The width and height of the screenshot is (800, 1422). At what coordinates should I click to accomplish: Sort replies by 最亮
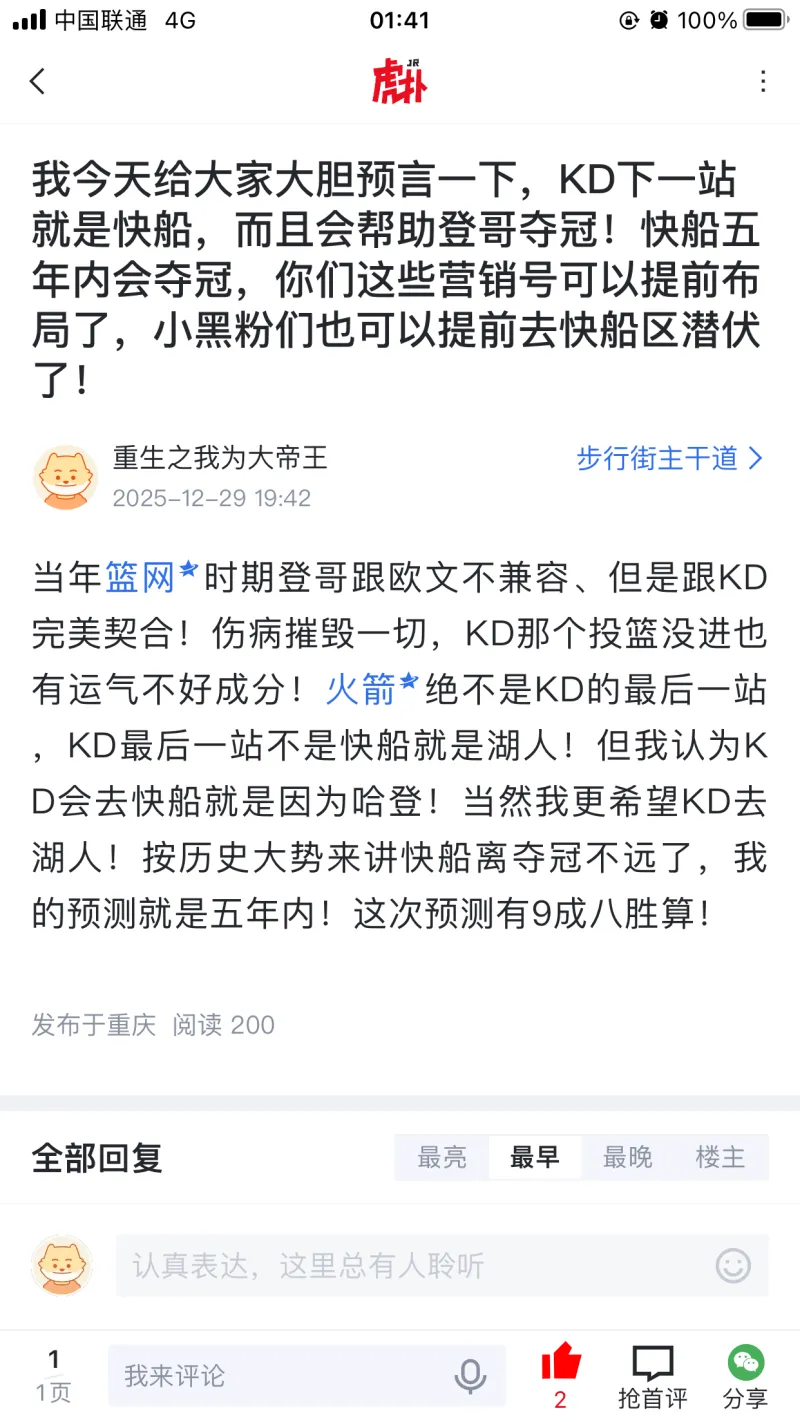(442, 1158)
